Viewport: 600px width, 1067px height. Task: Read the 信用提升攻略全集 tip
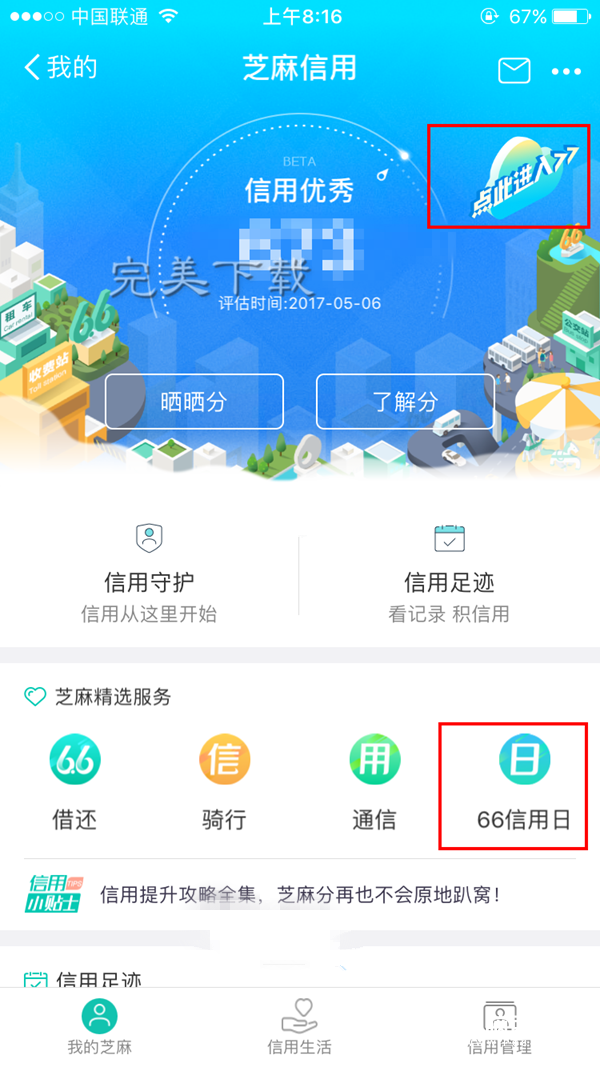[300, 894]
